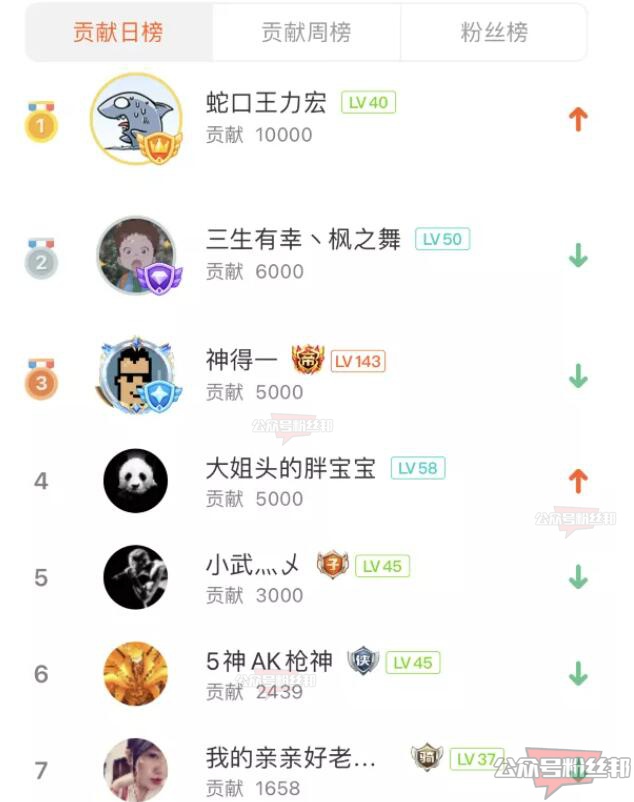
Task: Open the 粉丝榜 tab
Action: click(x=494, y=32)
